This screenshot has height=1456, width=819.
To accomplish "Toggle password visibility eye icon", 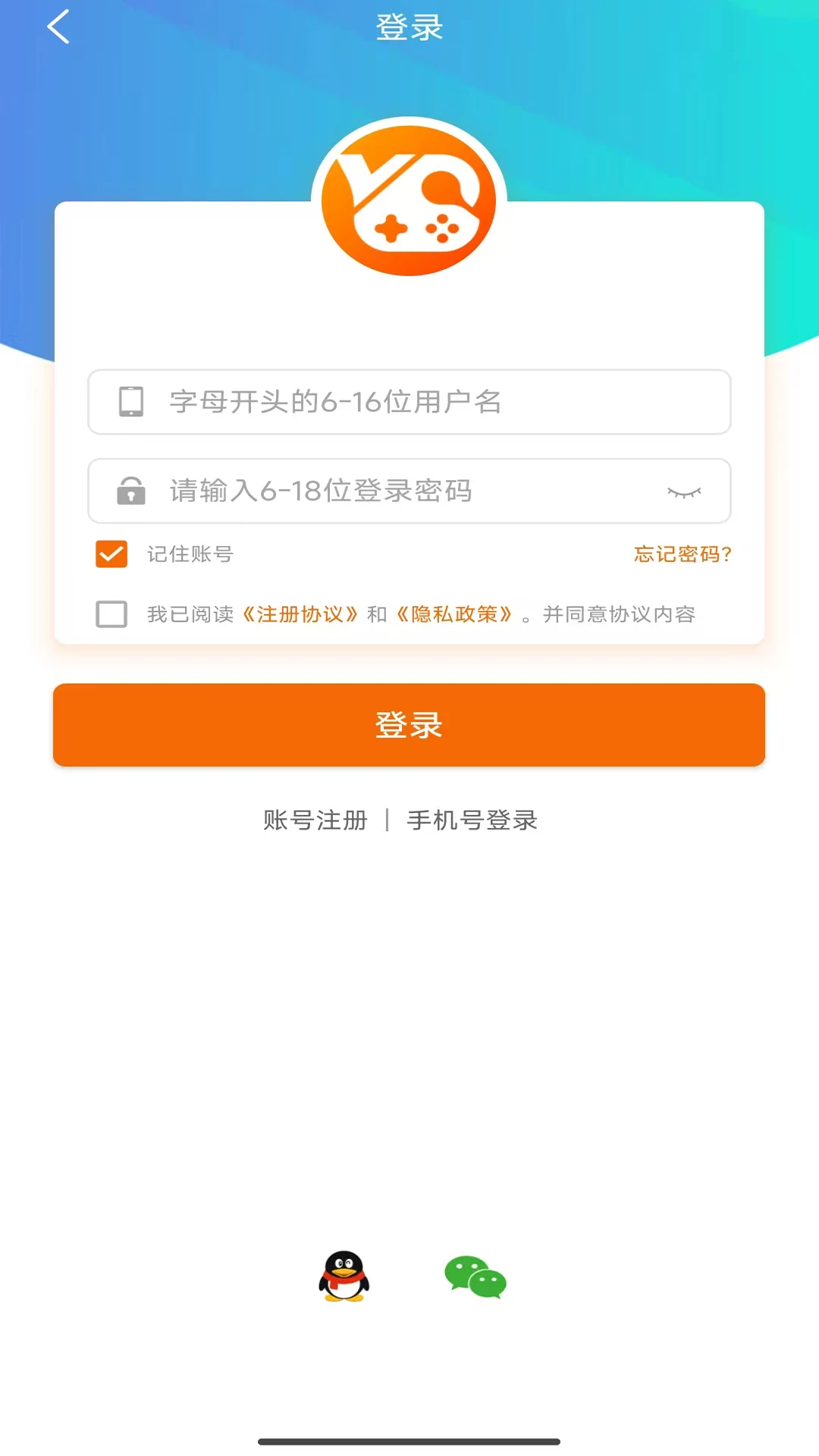I will (684, 492).
